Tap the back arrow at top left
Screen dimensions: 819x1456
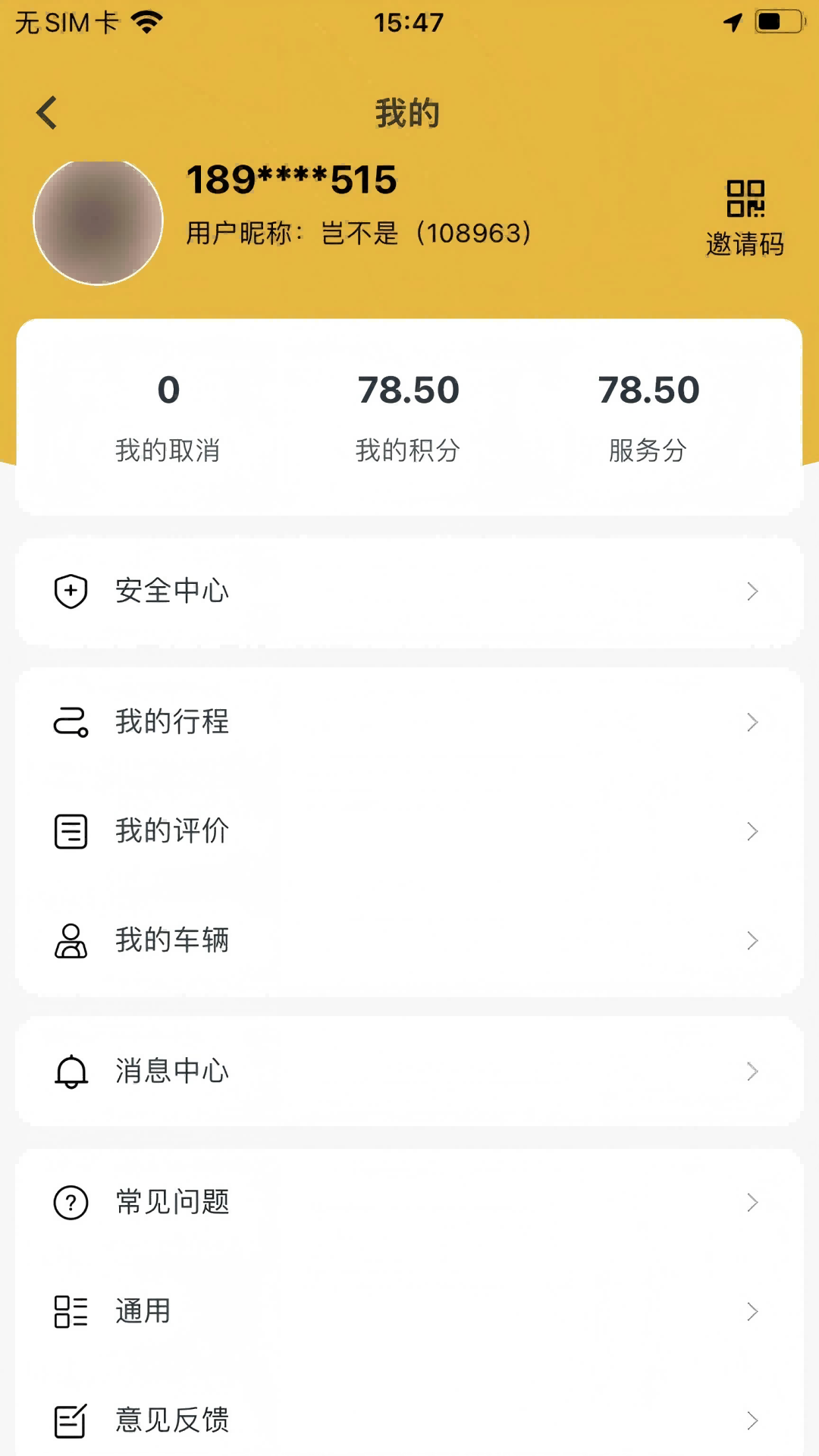pyautogui.click(x=47, y=111)
